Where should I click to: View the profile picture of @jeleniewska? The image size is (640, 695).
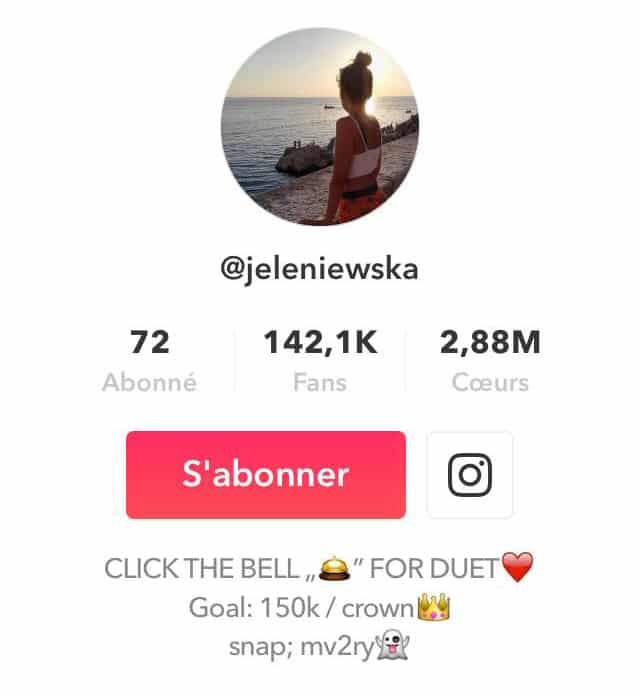pyautogui.click(x=319, y=125)
